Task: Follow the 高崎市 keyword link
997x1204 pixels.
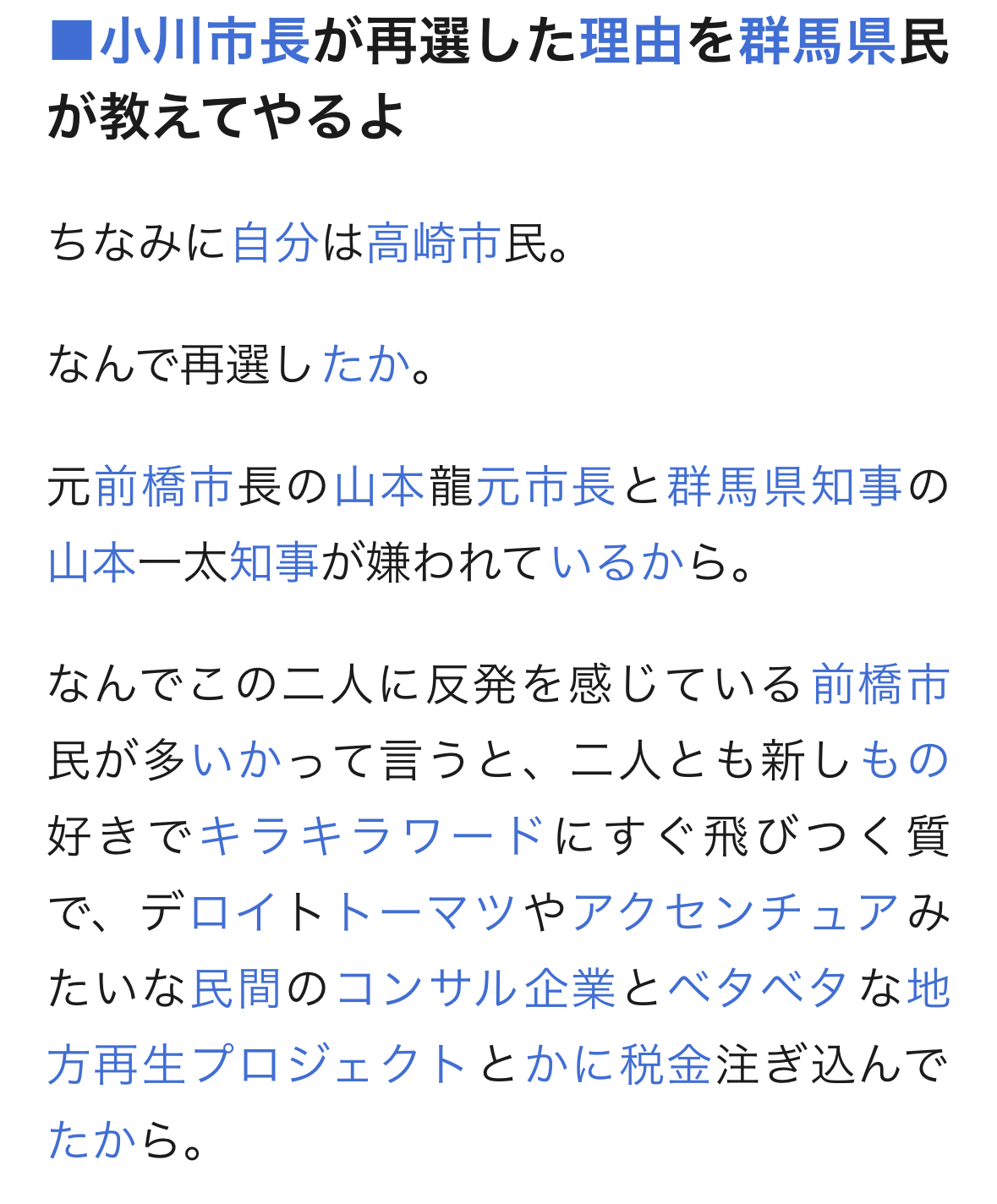Action: [435, 243]
